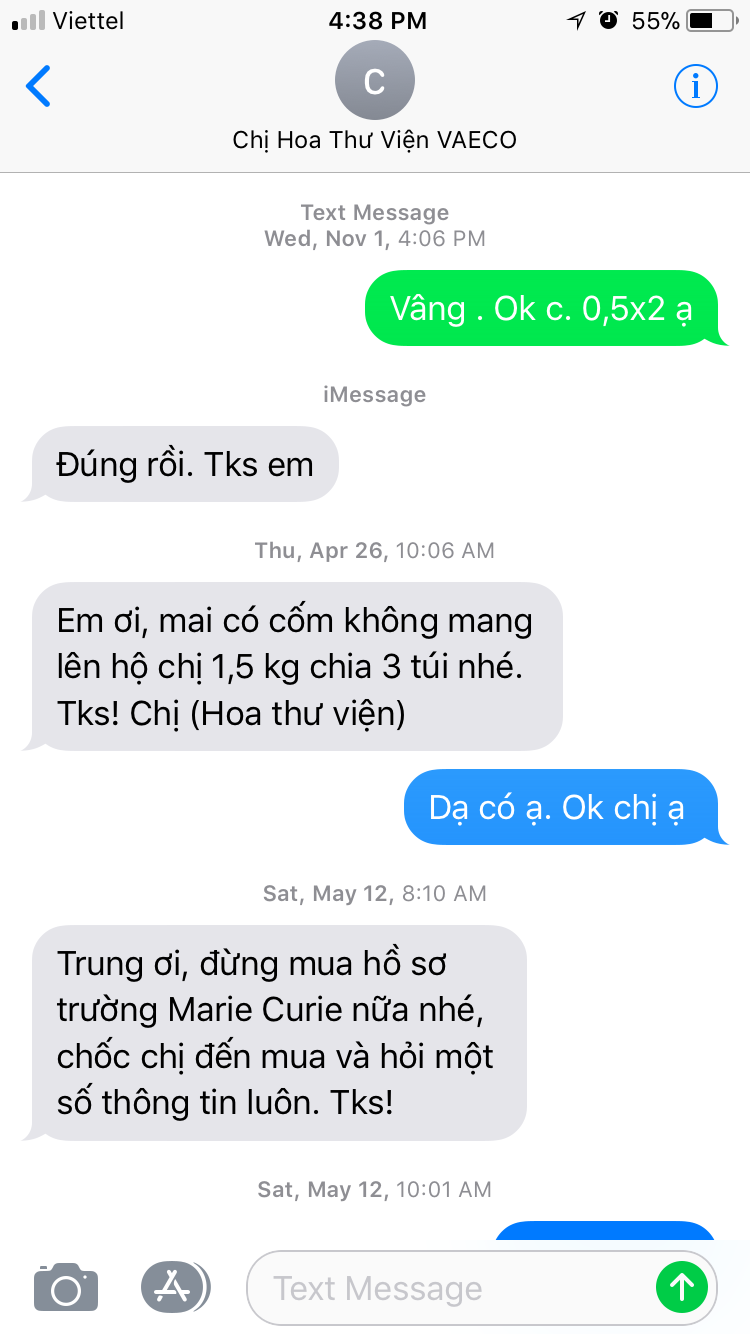
Task: Open the camera to attach a photo
Action: (x=66, y=1287)
